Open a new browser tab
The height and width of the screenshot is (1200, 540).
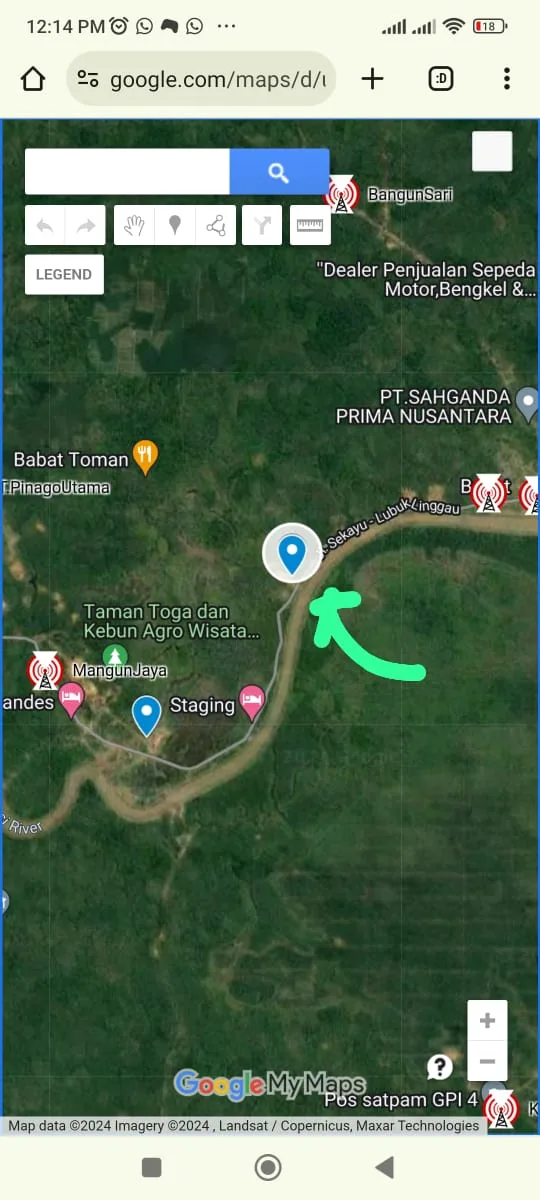pyautogui.click(x=372, y=79)
